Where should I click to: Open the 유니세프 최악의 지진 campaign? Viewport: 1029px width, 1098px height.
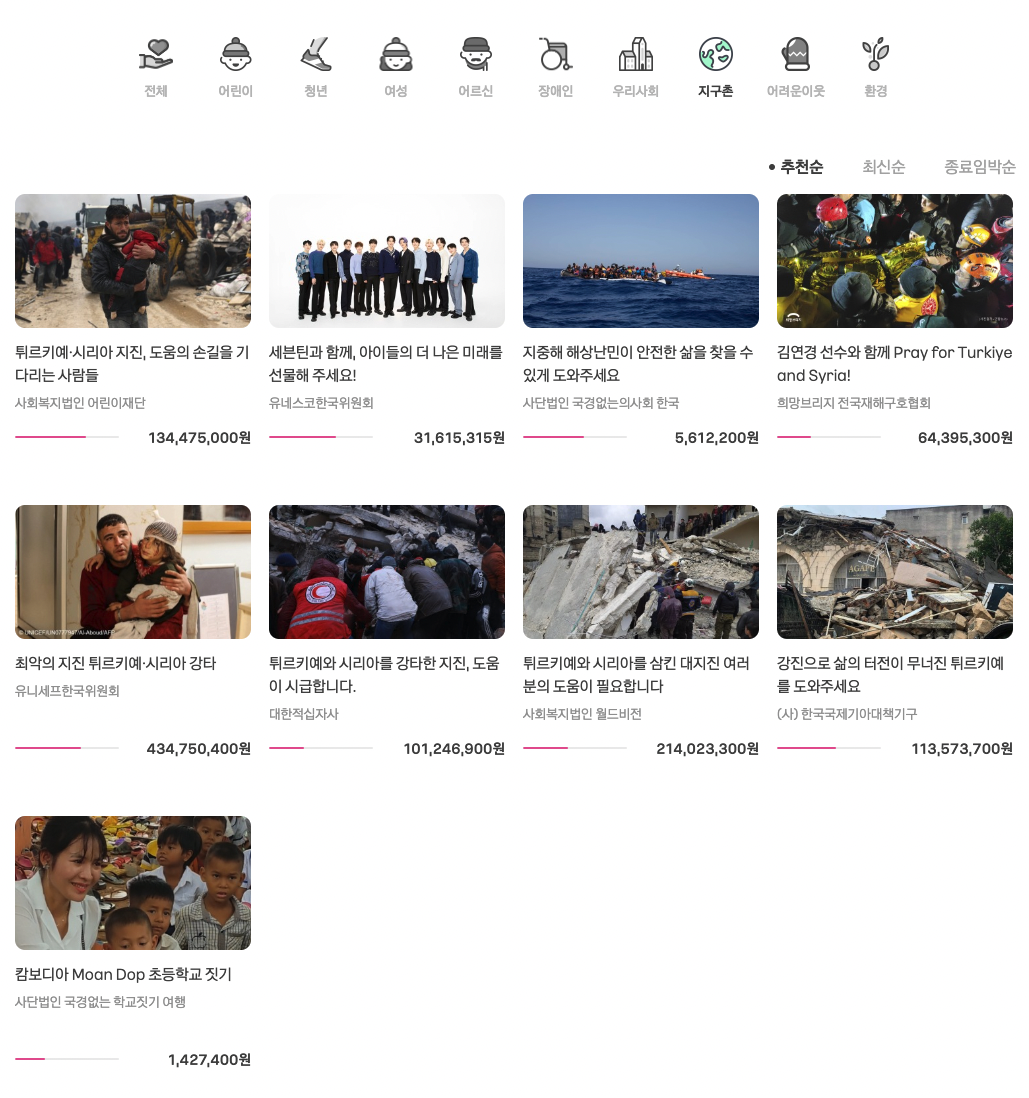(133, 632)
